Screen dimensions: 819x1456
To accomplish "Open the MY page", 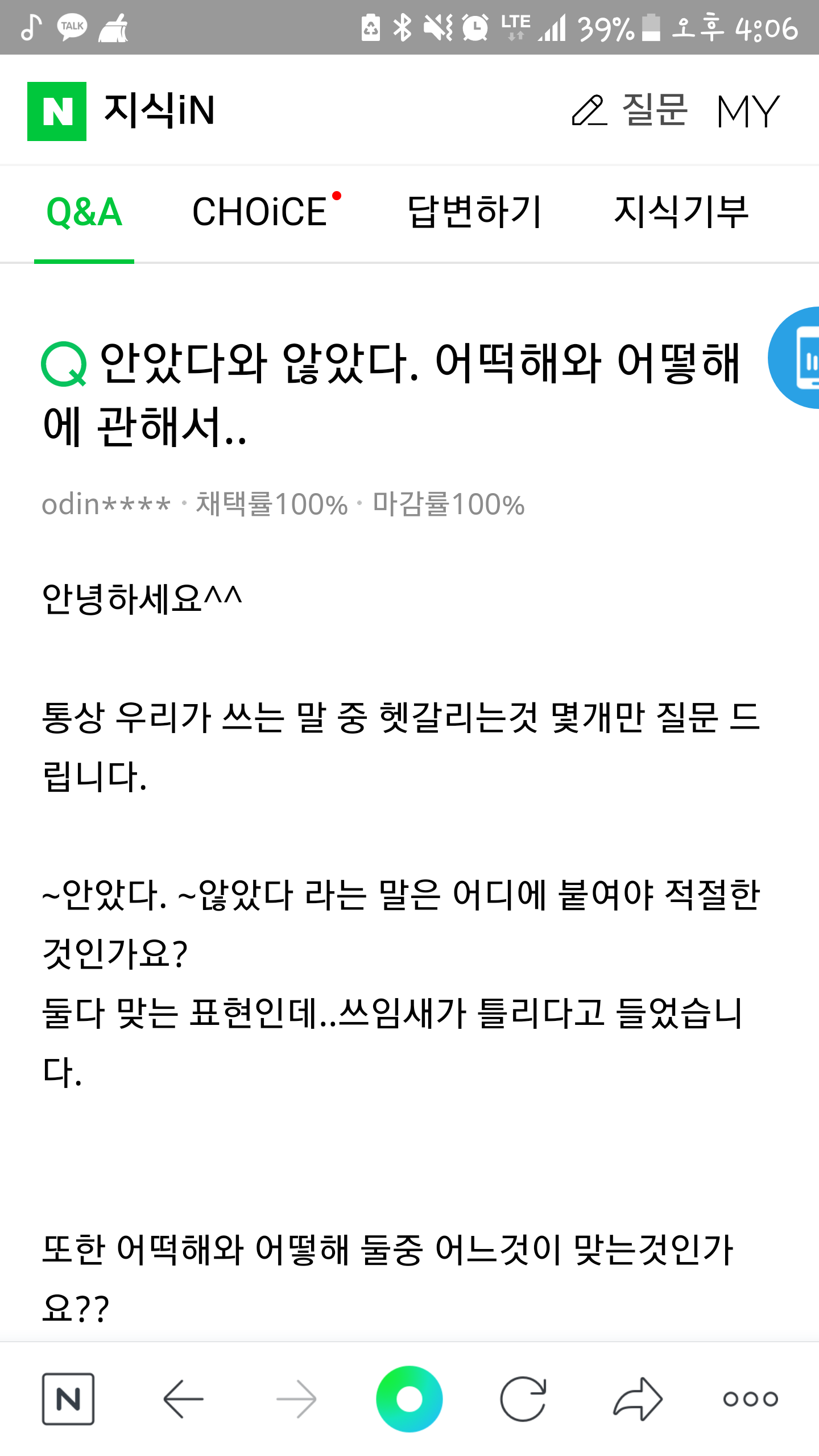I will tap(748, 111).
